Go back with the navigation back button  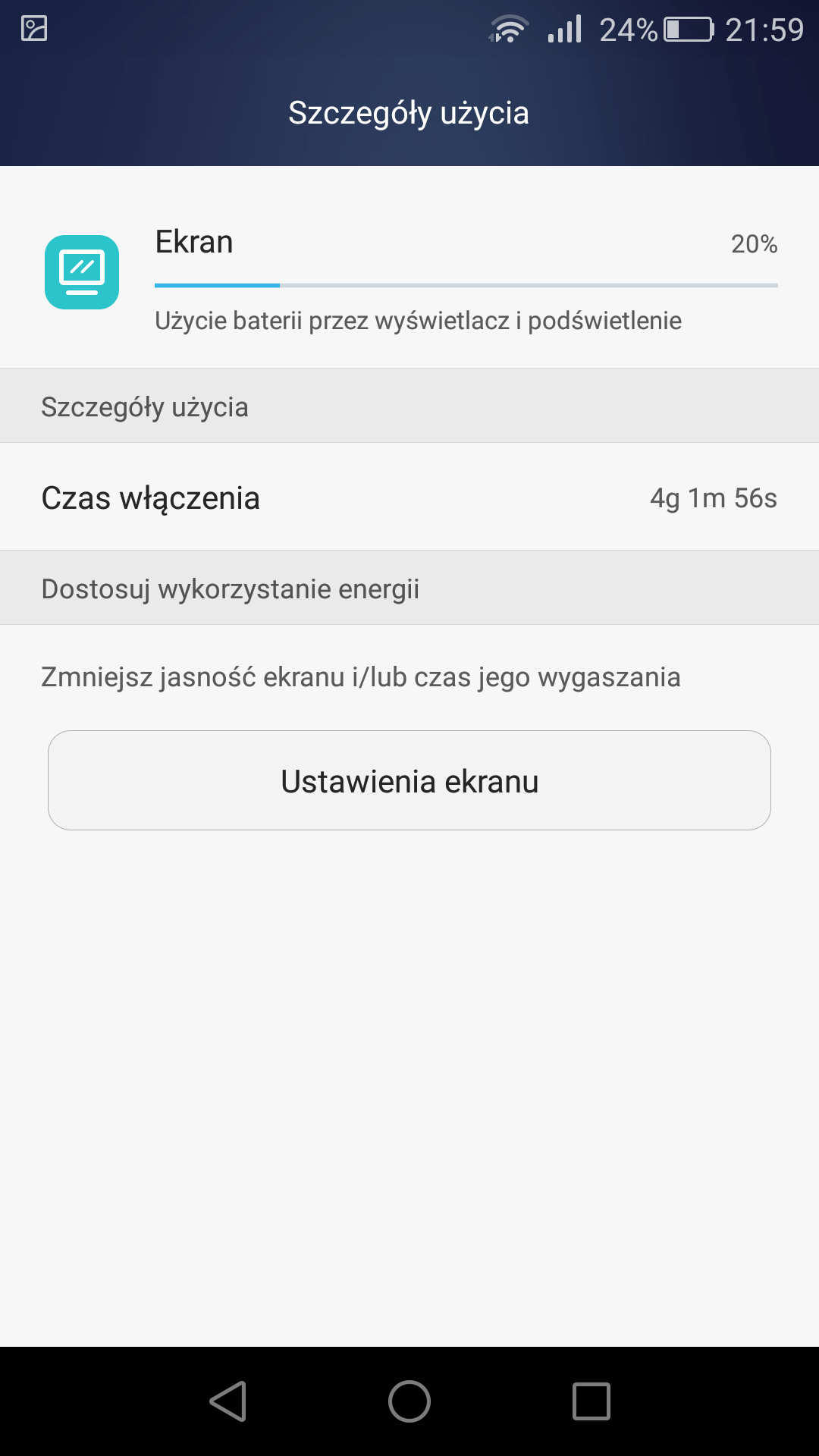click(x=228, y=1401)
